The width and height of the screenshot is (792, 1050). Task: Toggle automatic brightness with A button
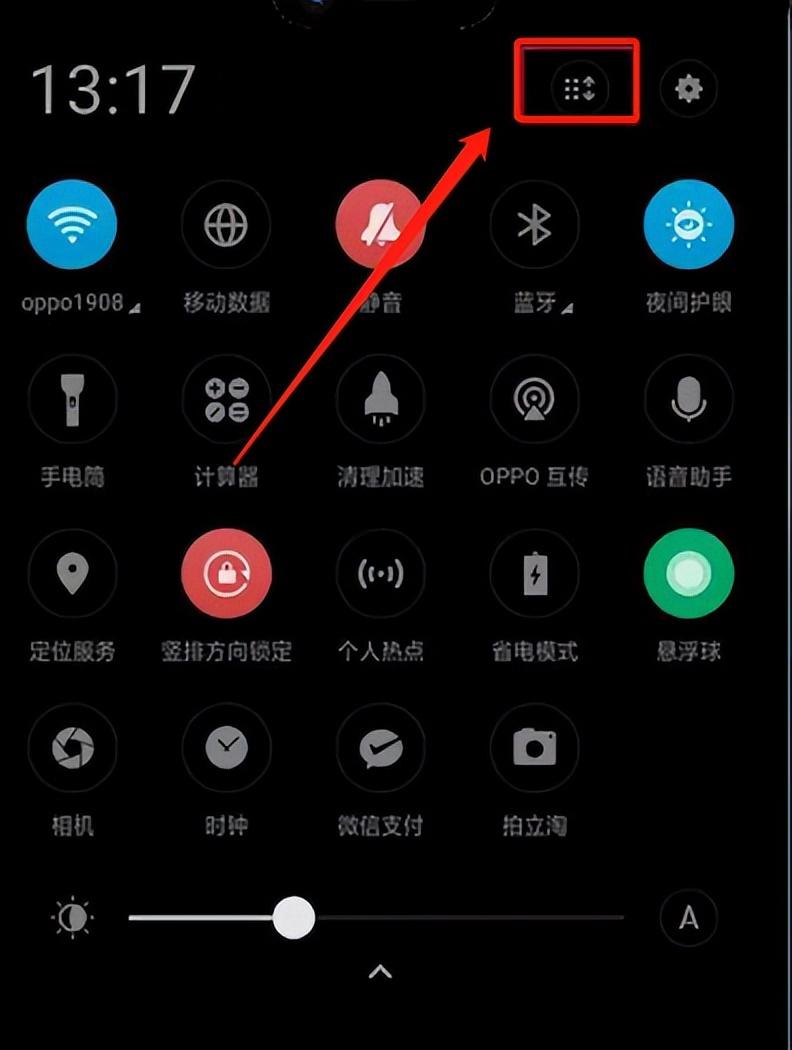(x=688, y=916)
